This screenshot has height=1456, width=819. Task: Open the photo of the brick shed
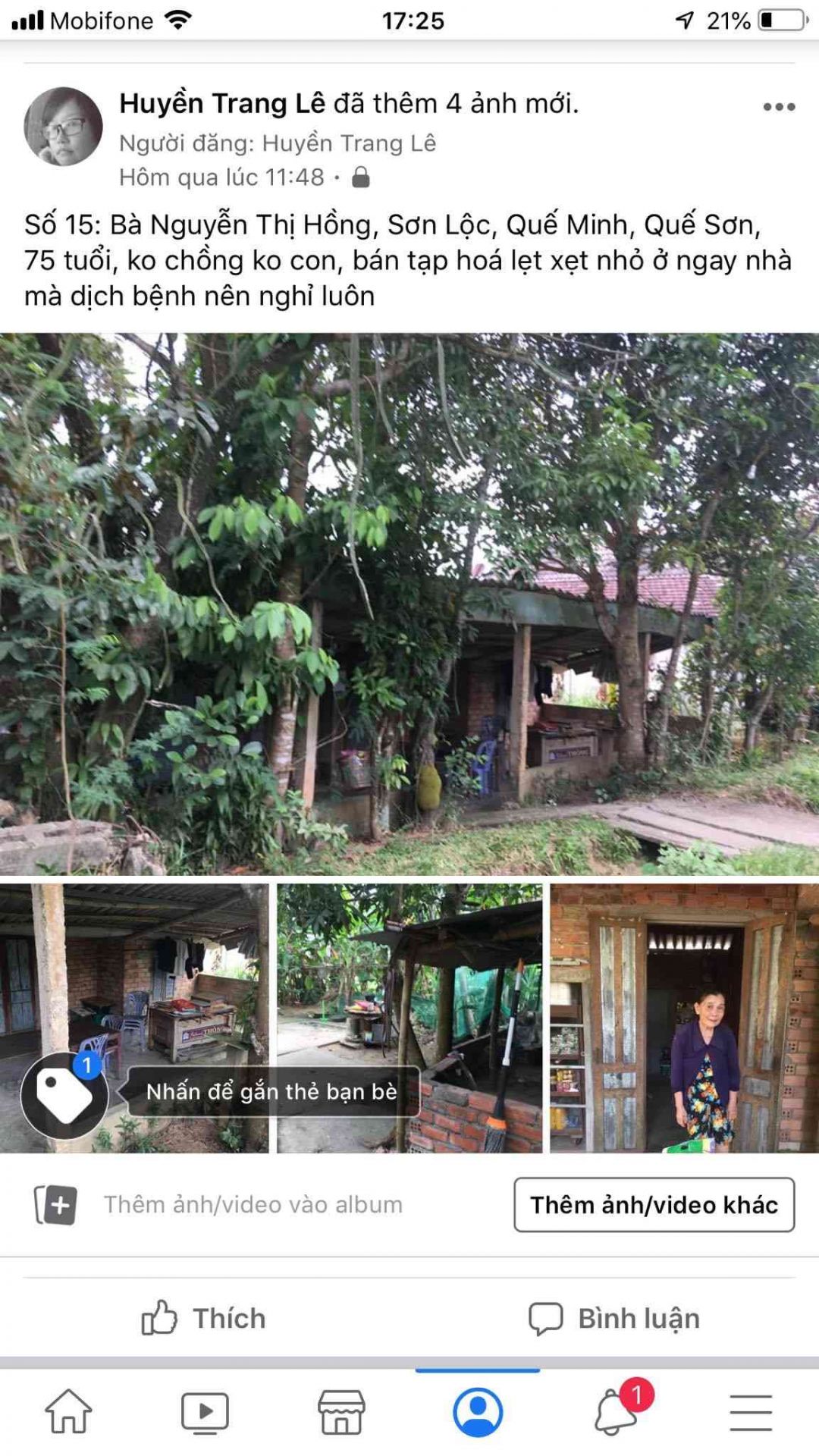pyautogui.click(x=409, y=986)
